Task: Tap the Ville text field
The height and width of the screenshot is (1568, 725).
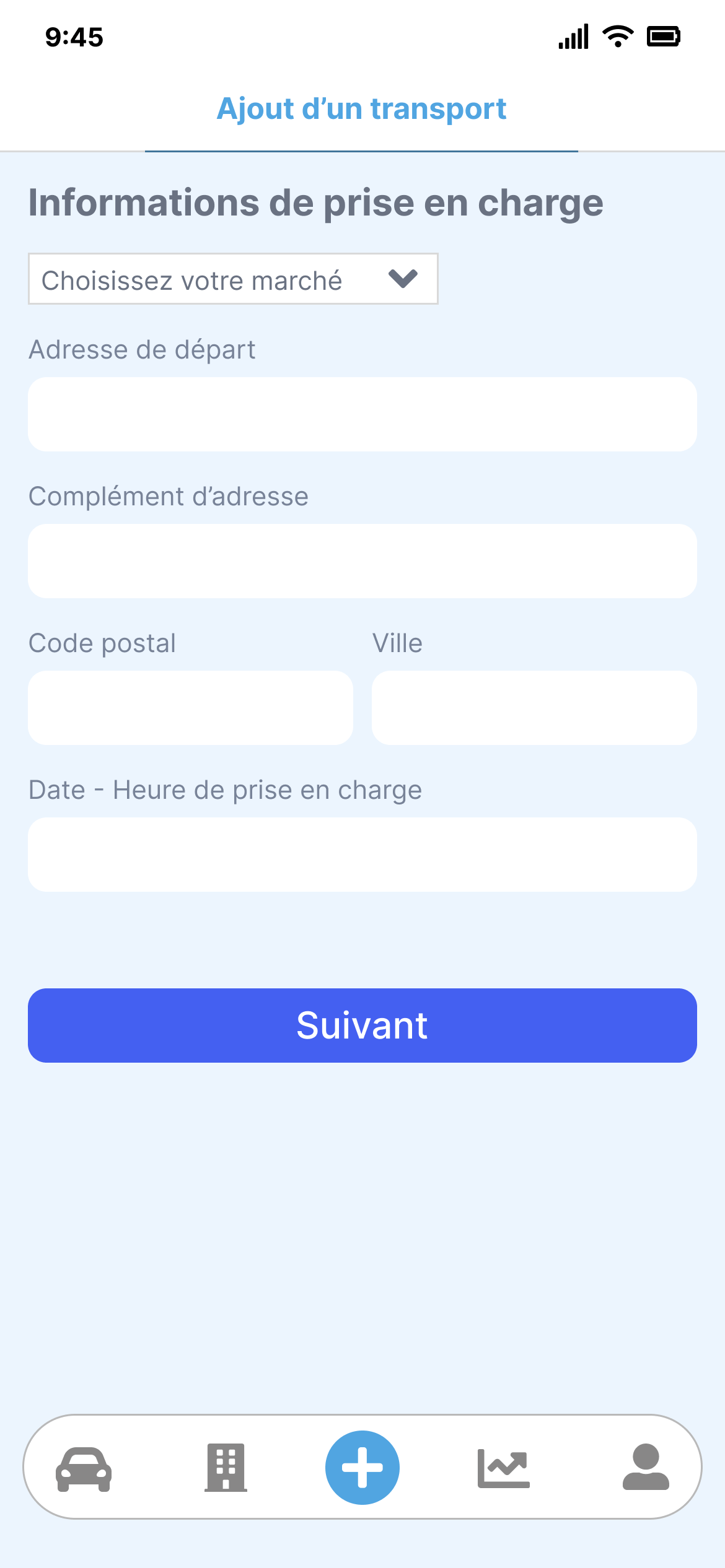Action: [534, 708]
